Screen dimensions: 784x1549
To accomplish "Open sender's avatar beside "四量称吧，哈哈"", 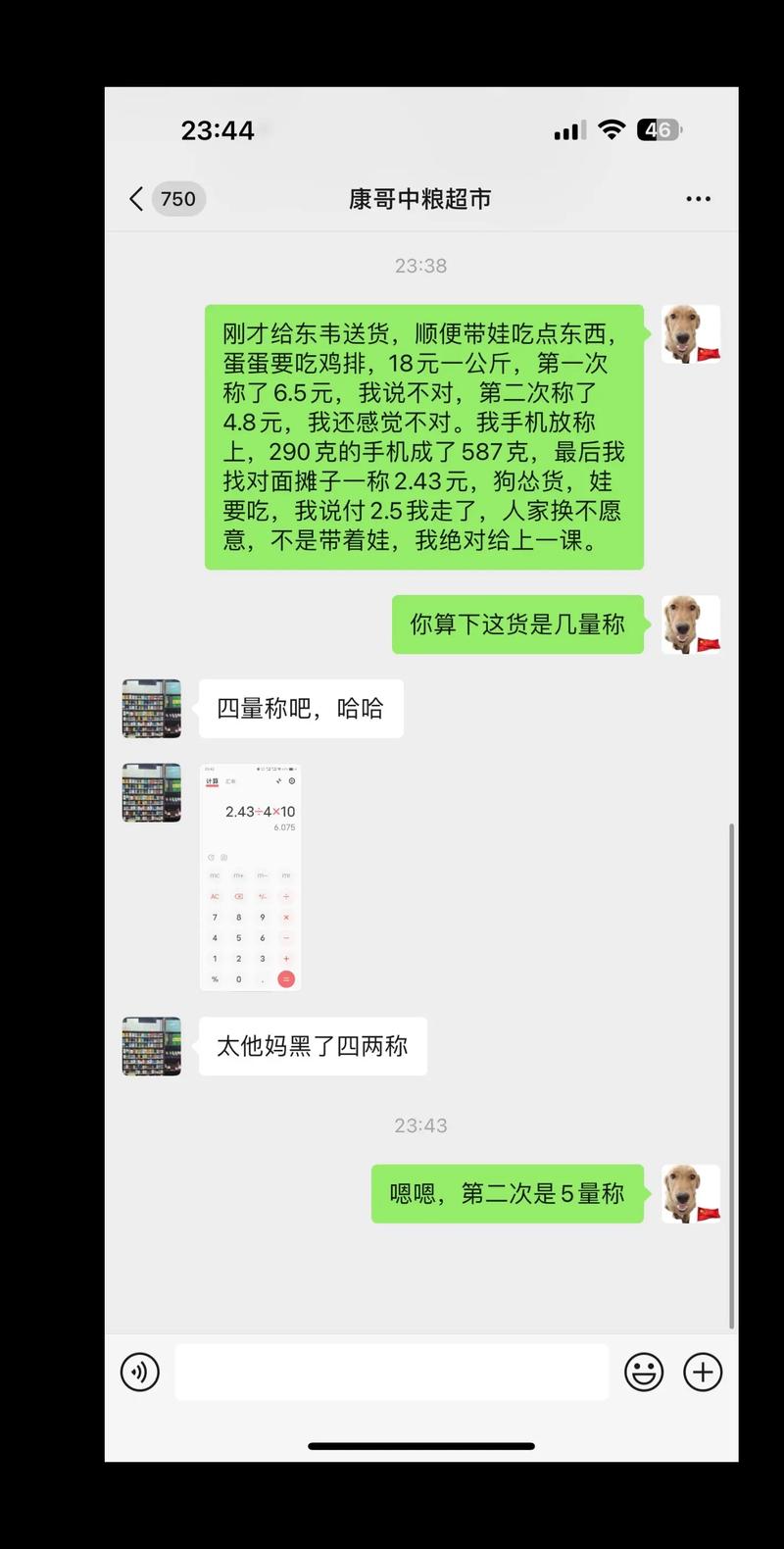I will coord(152,709).
